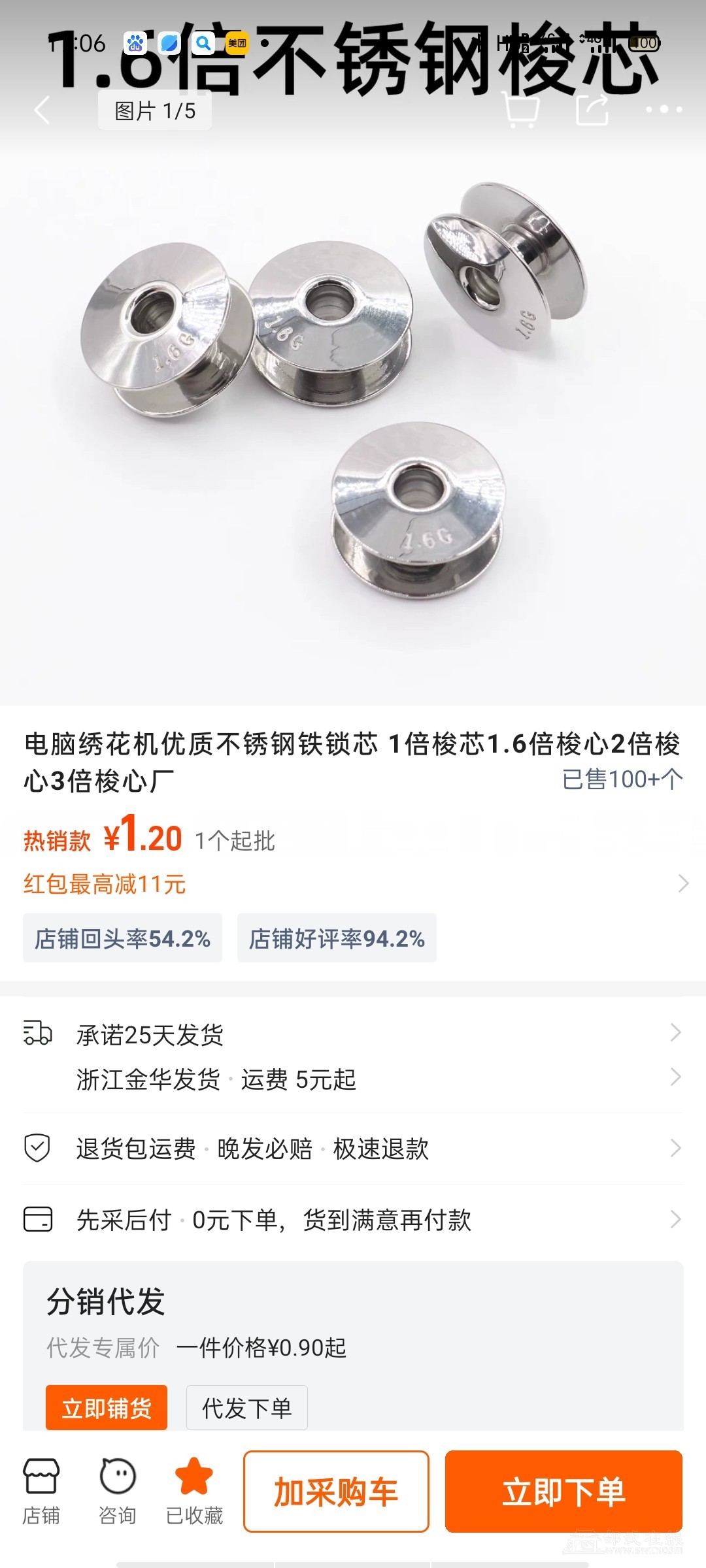The image size is (706, 1568).
Task: Tap the 立即铺货 button
Action: point(107,1408)
